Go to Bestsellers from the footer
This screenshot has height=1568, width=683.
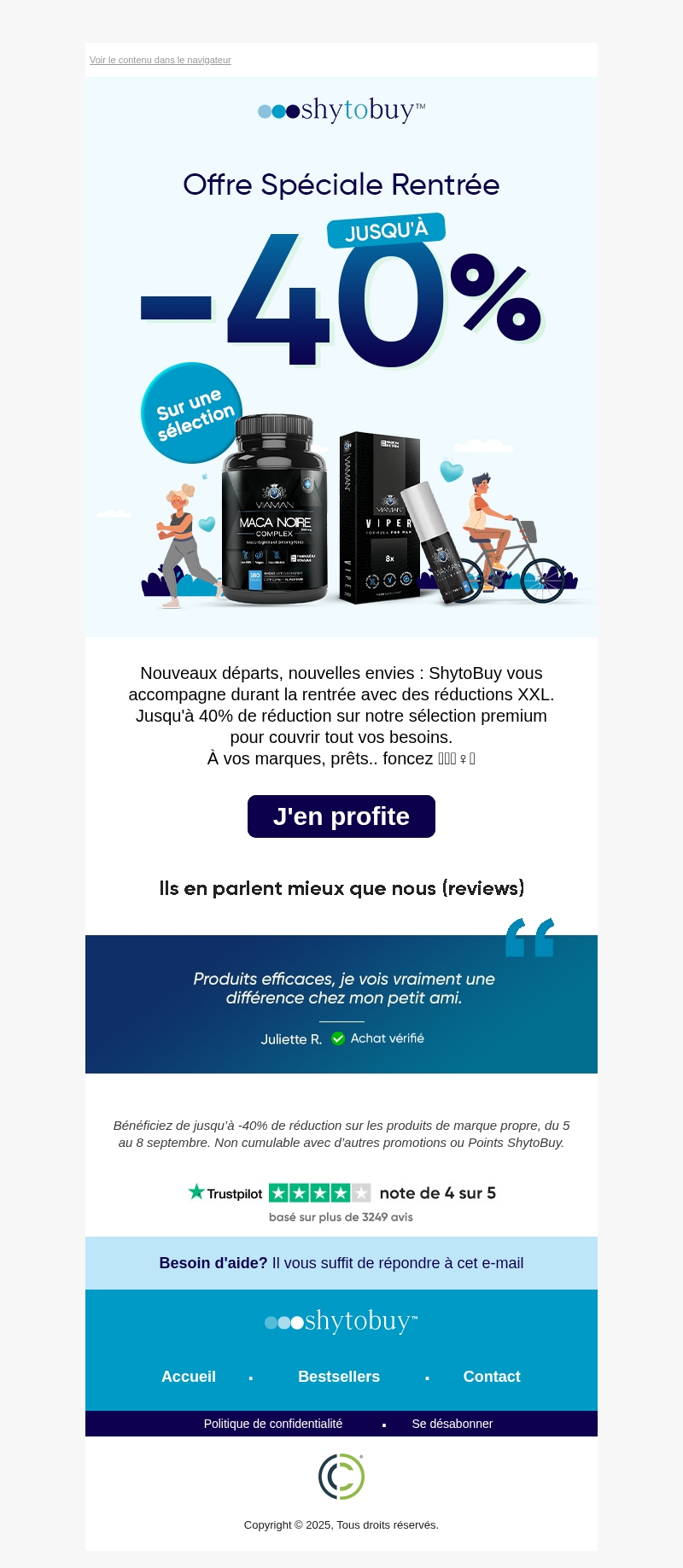point(339,1377)
